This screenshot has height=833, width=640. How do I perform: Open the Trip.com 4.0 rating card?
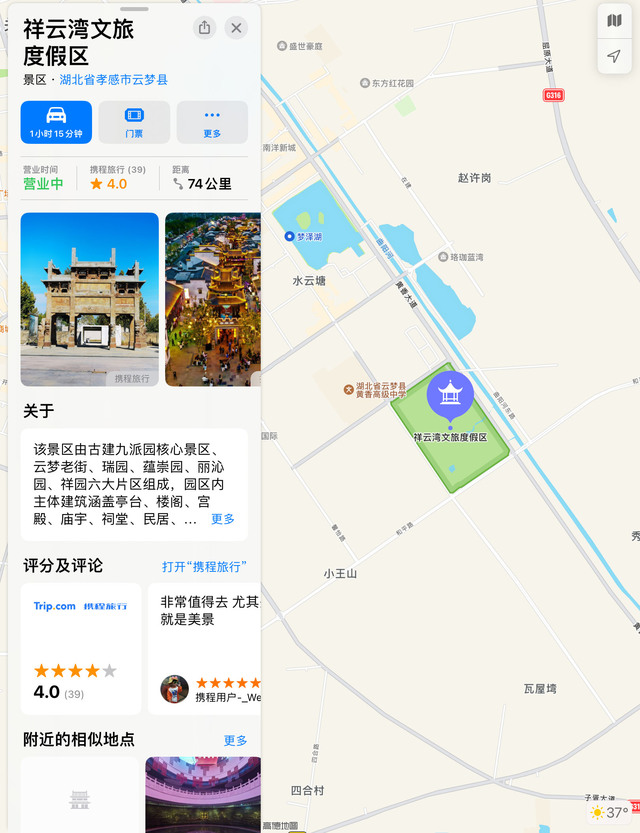pyautogui.click(x=81, y=648)
